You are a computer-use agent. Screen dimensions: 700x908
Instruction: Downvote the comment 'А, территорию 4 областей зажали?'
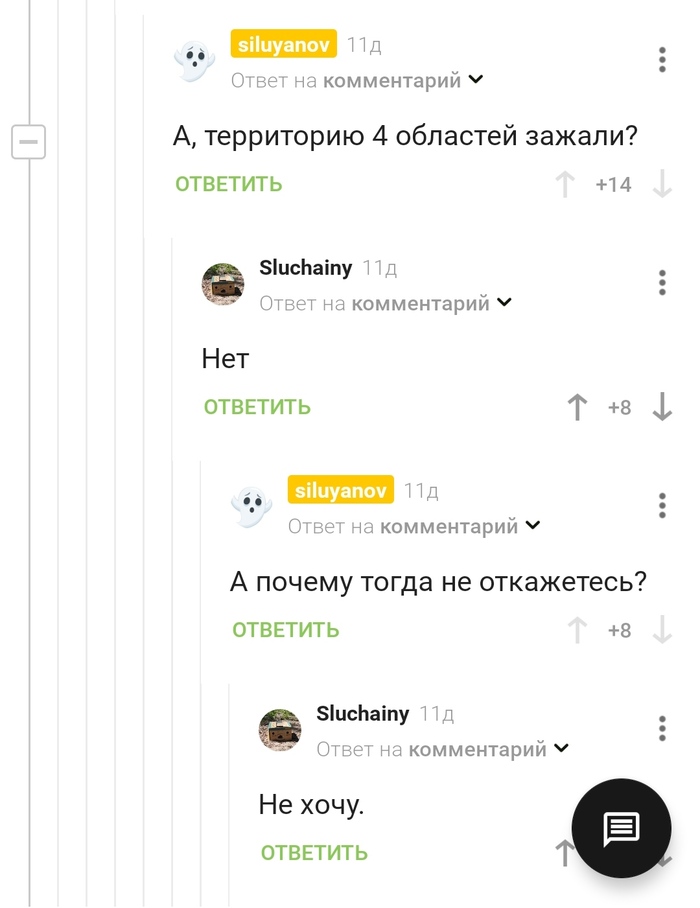661,184
